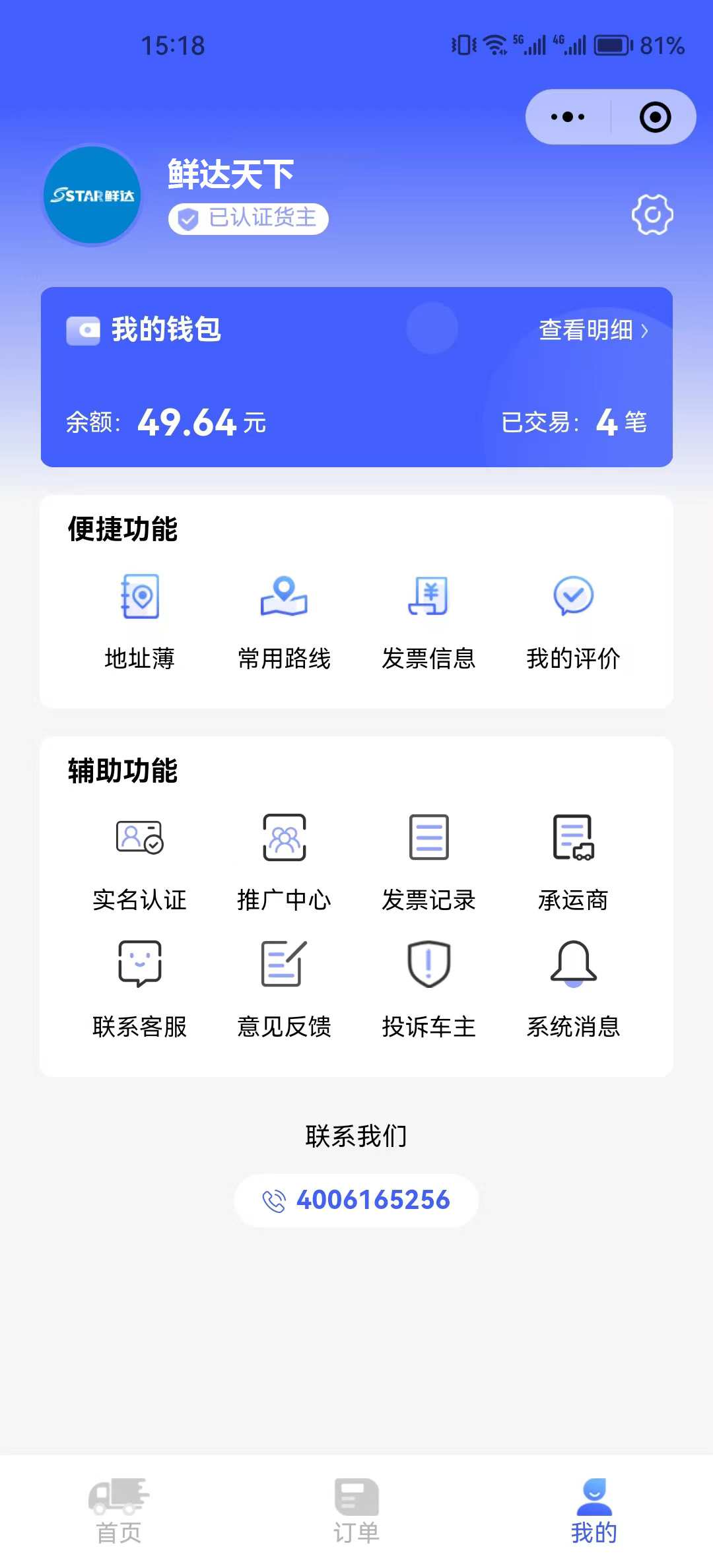View 发票记录 invoice records

428,862
